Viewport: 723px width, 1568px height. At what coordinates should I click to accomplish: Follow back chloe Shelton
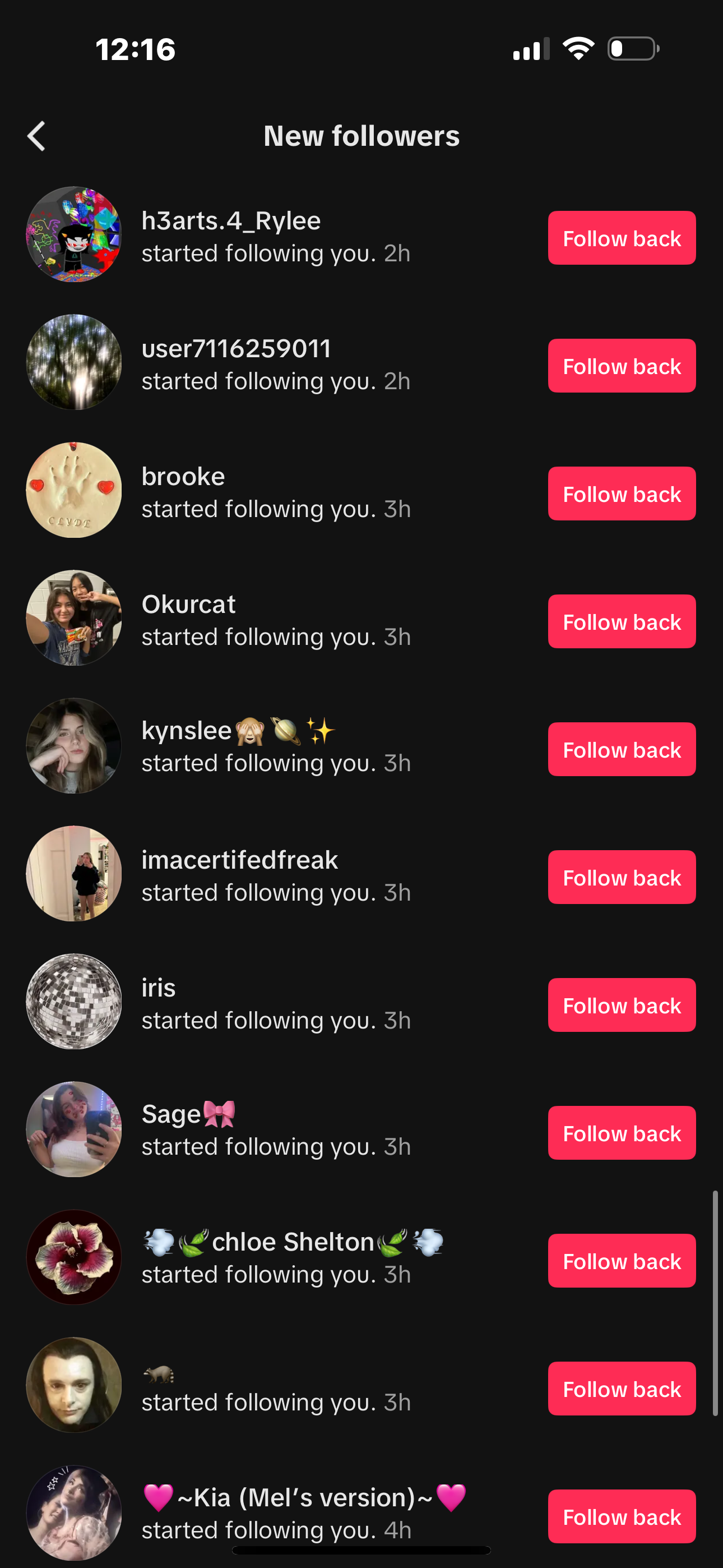[x=622, y=1261]
